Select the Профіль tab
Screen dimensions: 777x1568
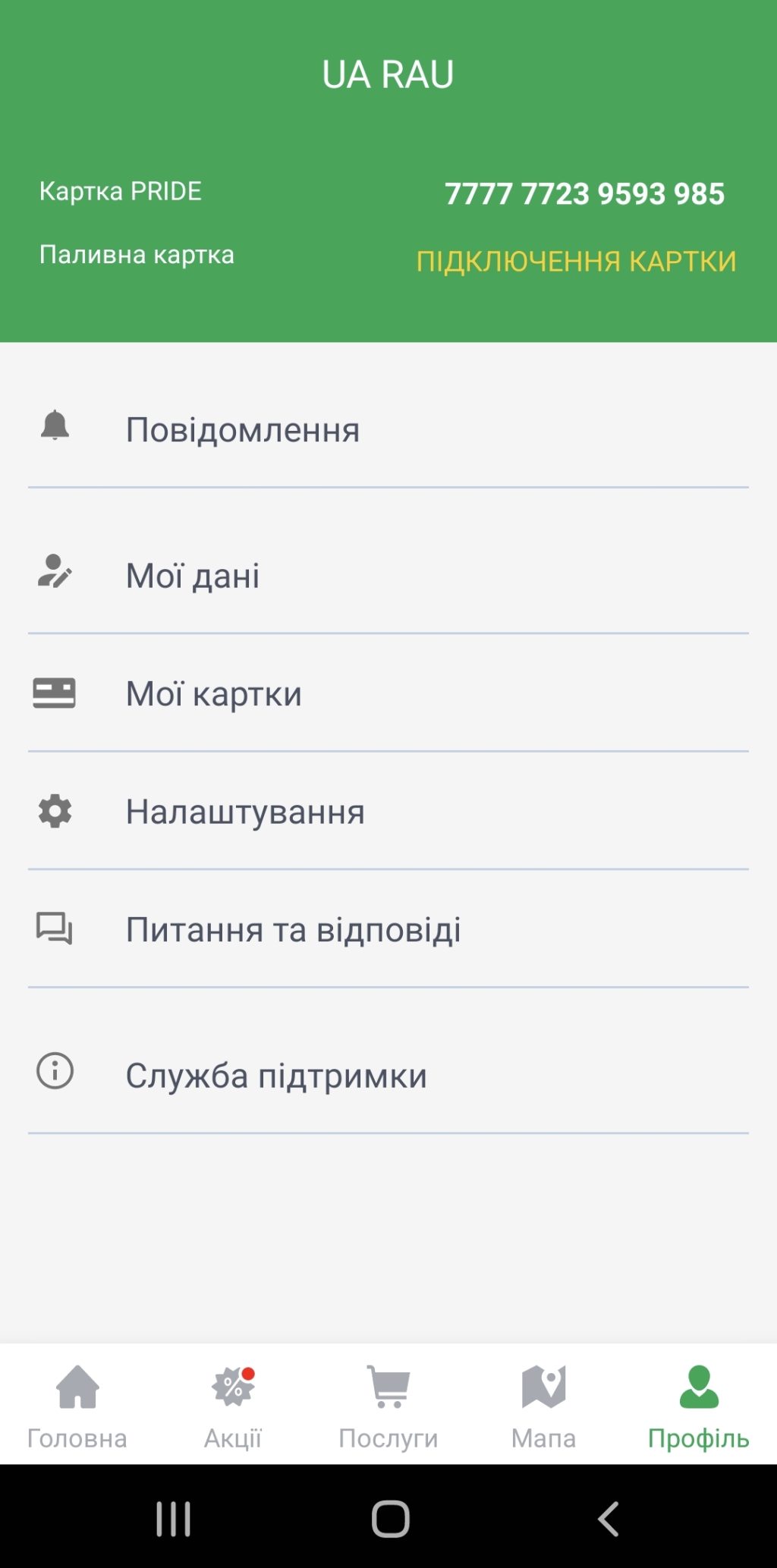(698, 1405)
